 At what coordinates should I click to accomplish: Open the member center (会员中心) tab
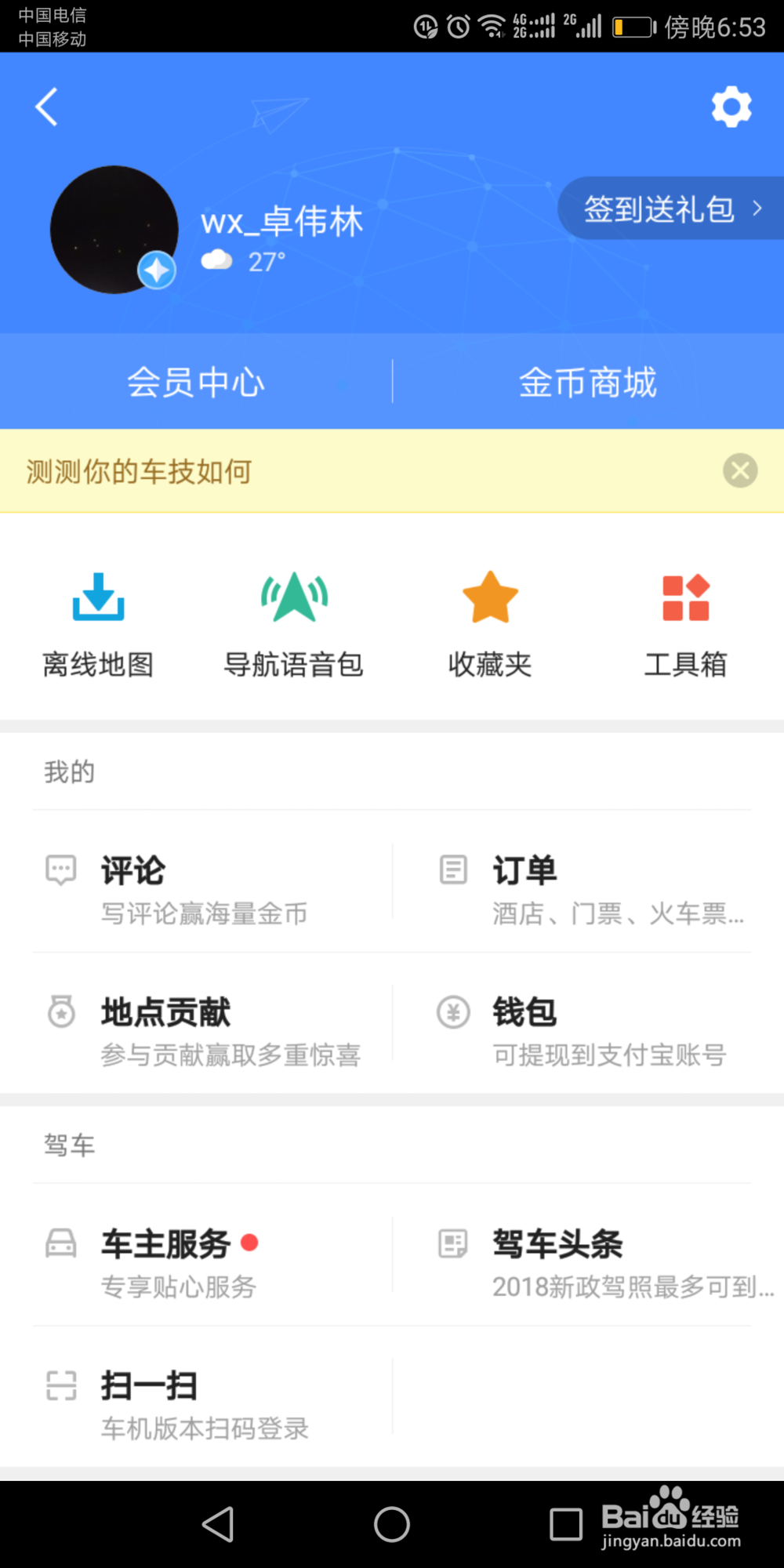click(197, 382)
